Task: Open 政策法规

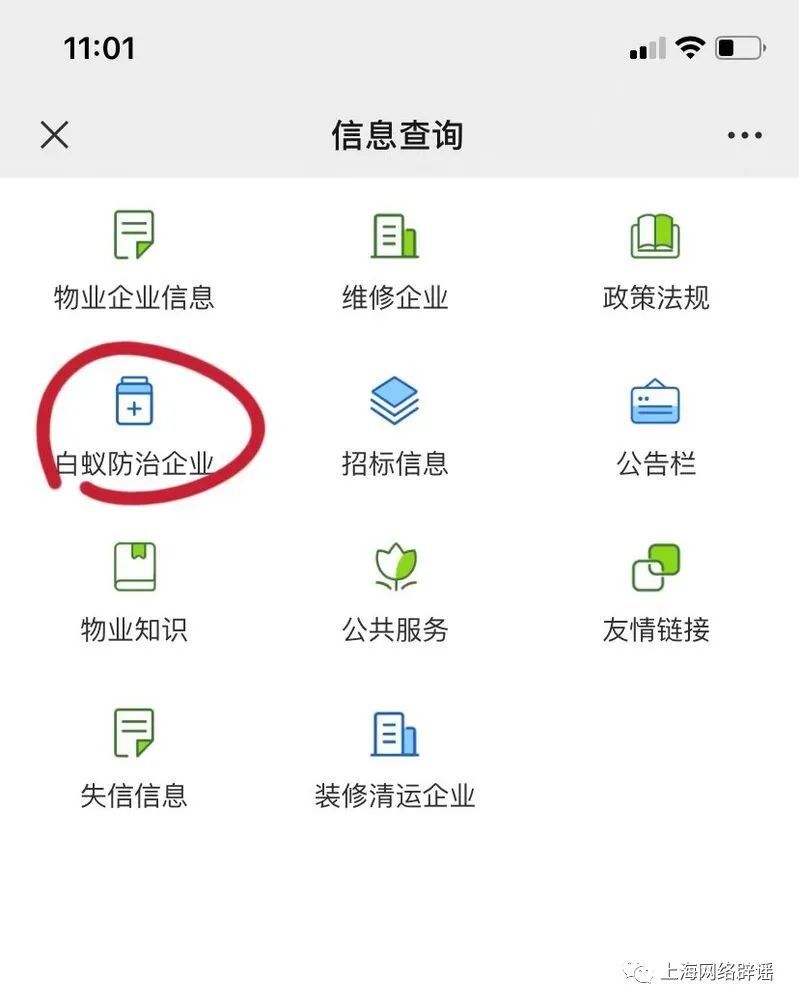Action: tap(655, 260)
